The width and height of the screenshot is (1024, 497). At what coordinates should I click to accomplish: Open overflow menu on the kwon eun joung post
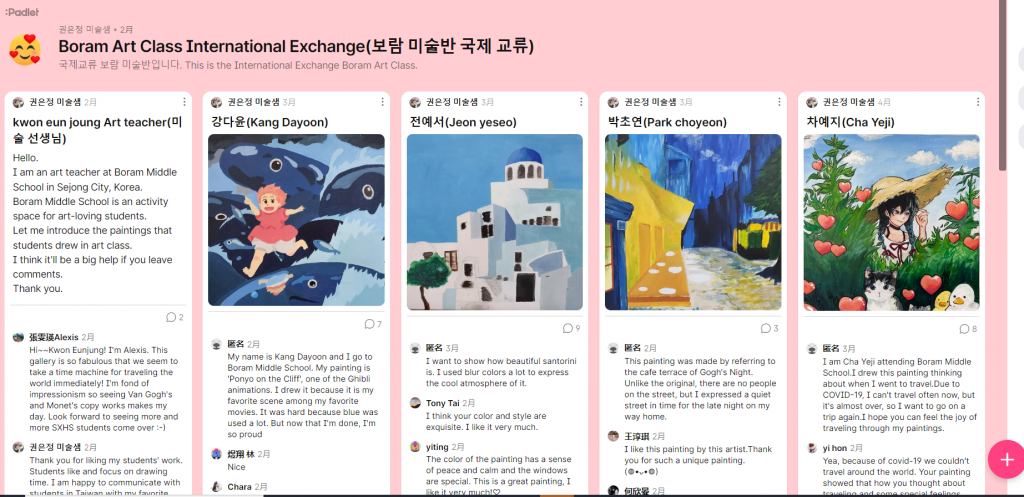184,102
